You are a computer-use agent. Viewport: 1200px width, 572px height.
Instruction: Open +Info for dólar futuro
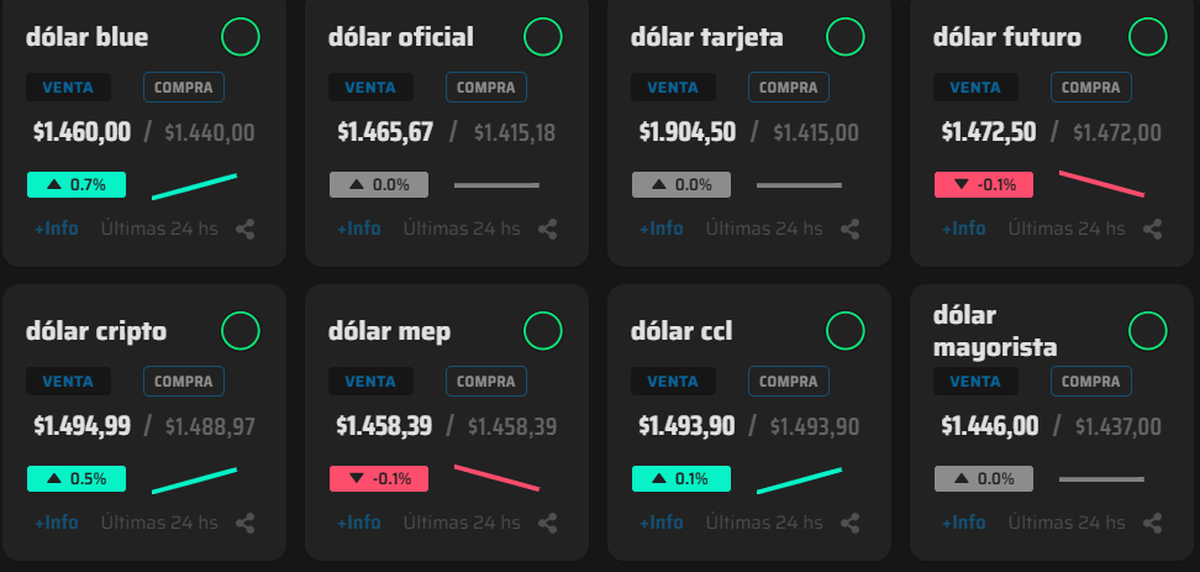pyautogui.click(x=963, y=229)
